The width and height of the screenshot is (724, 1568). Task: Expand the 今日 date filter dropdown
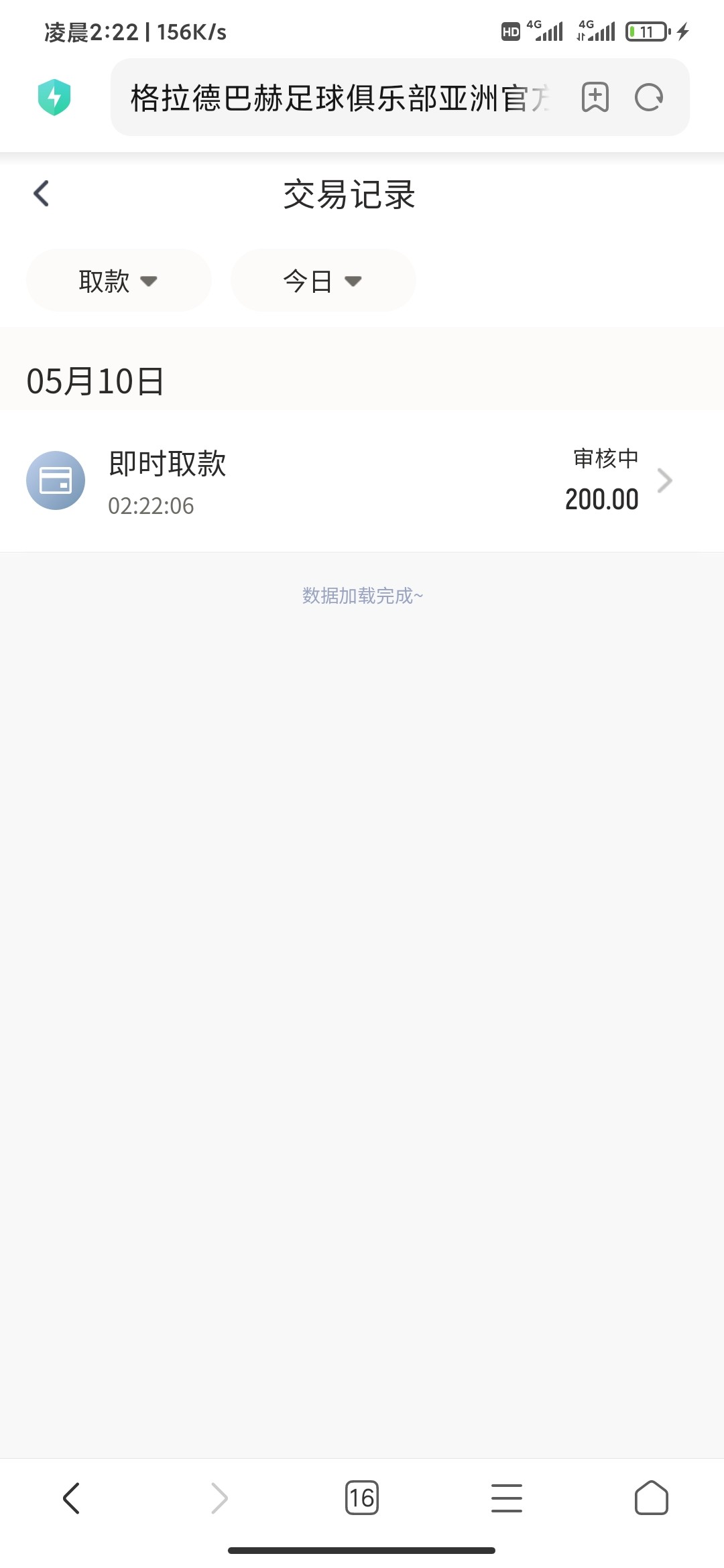coord(322,281)
